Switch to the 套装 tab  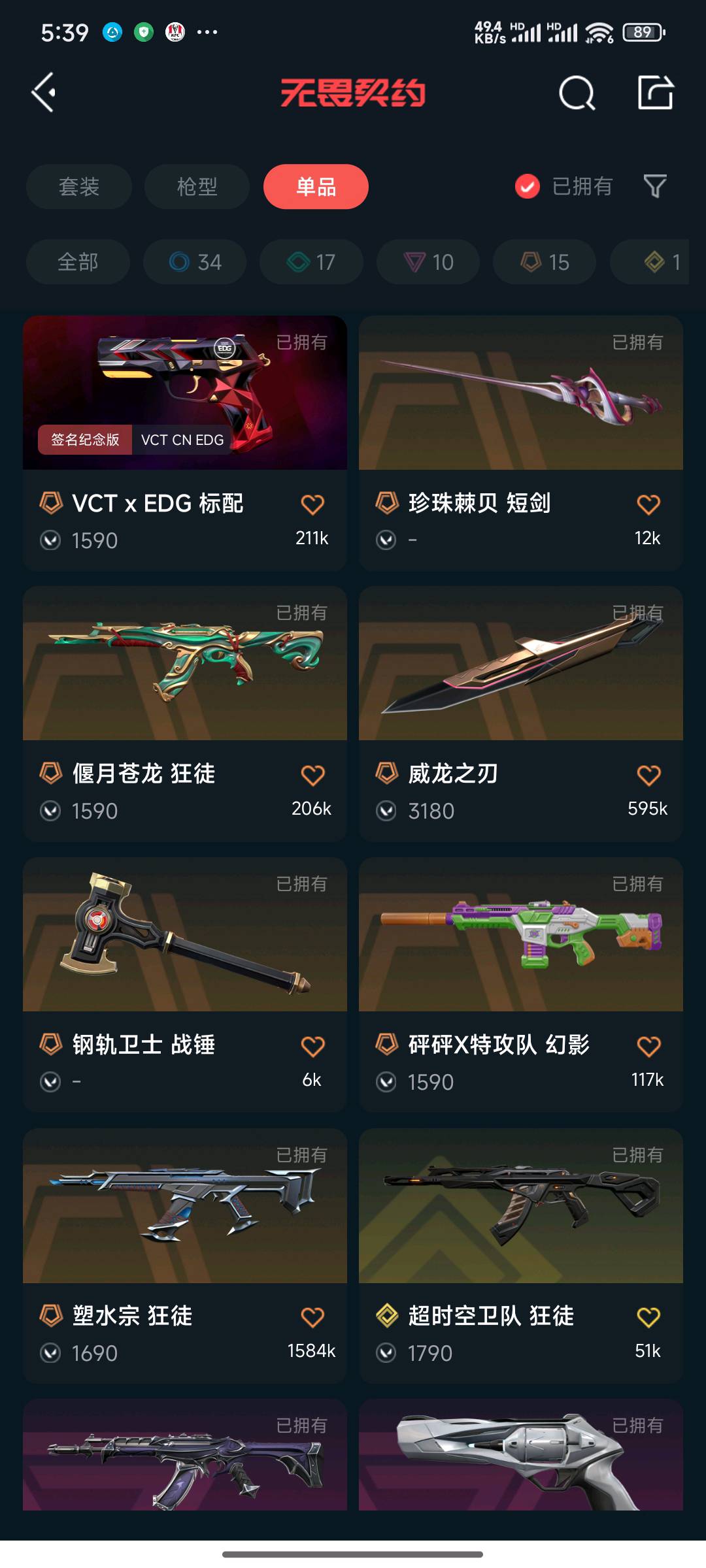click(79, 187)
